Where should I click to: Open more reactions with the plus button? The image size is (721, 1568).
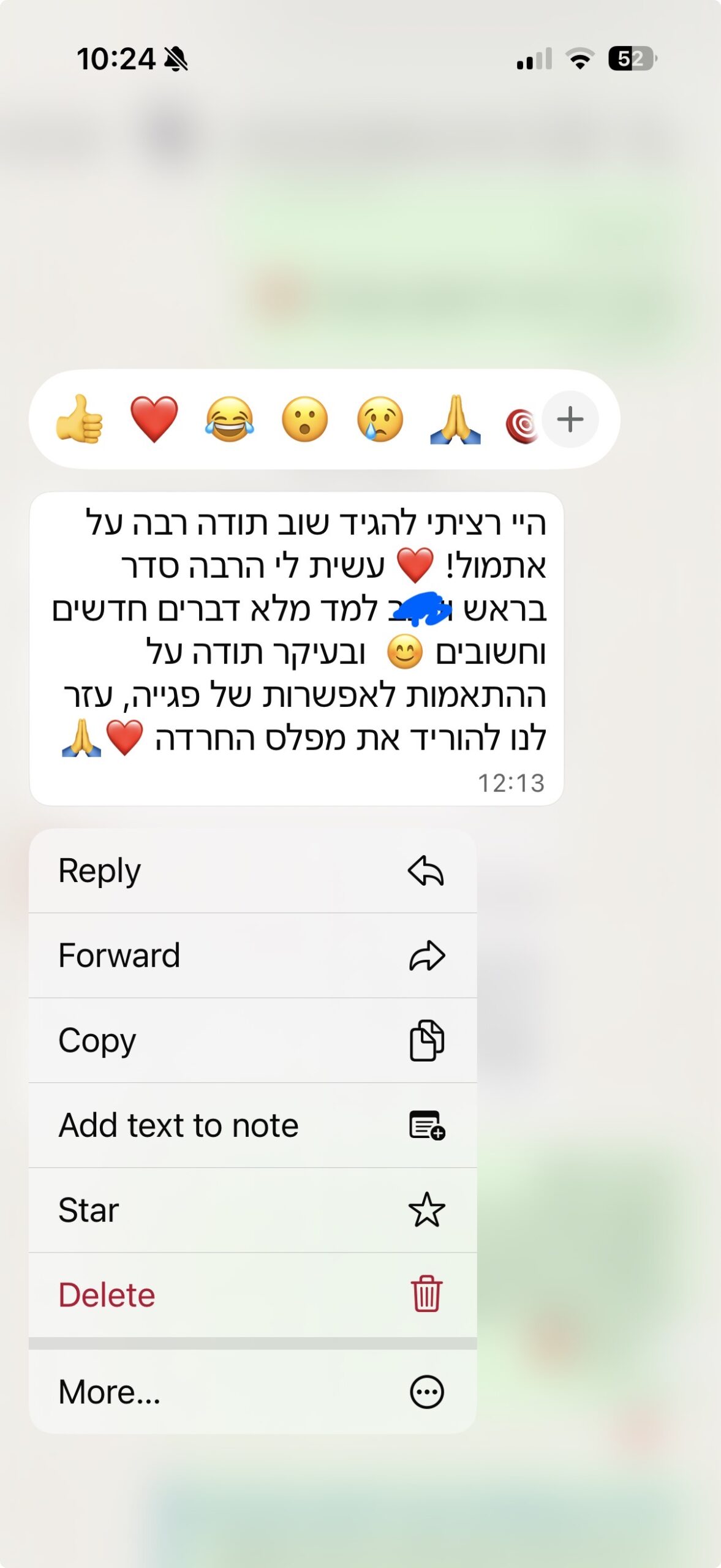569,418
